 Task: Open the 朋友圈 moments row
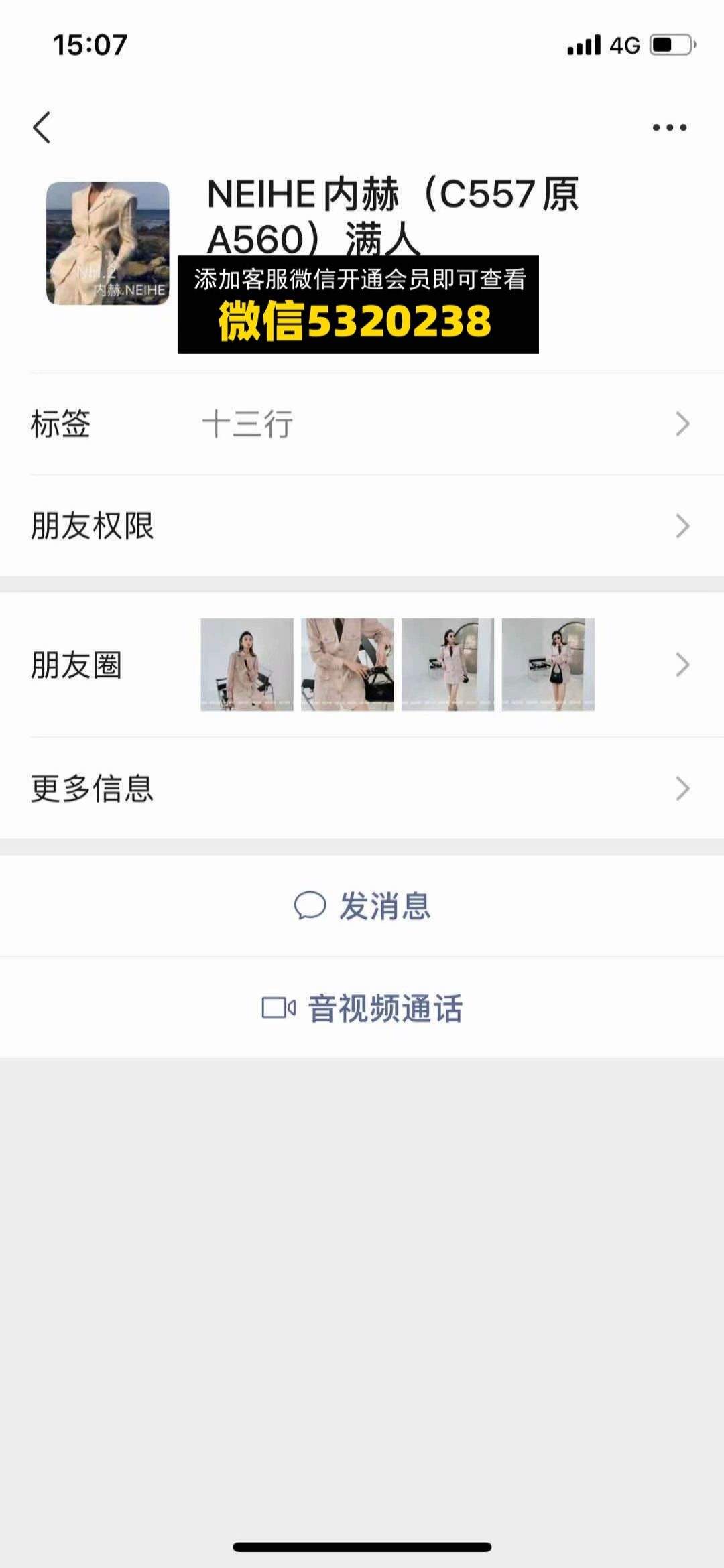362,665
